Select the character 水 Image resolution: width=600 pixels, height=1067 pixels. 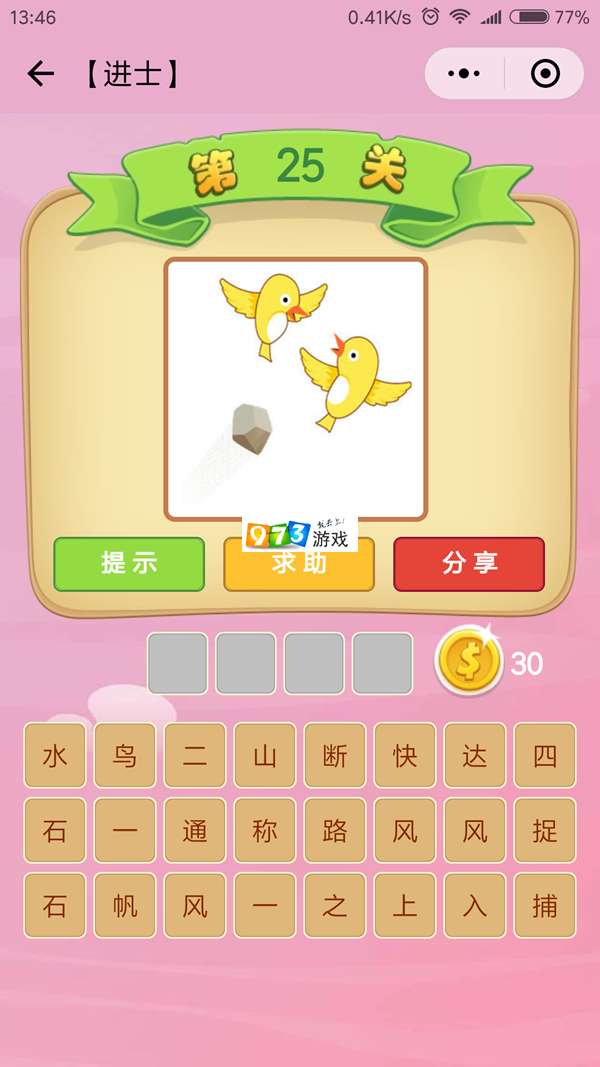tap(55, 755)
